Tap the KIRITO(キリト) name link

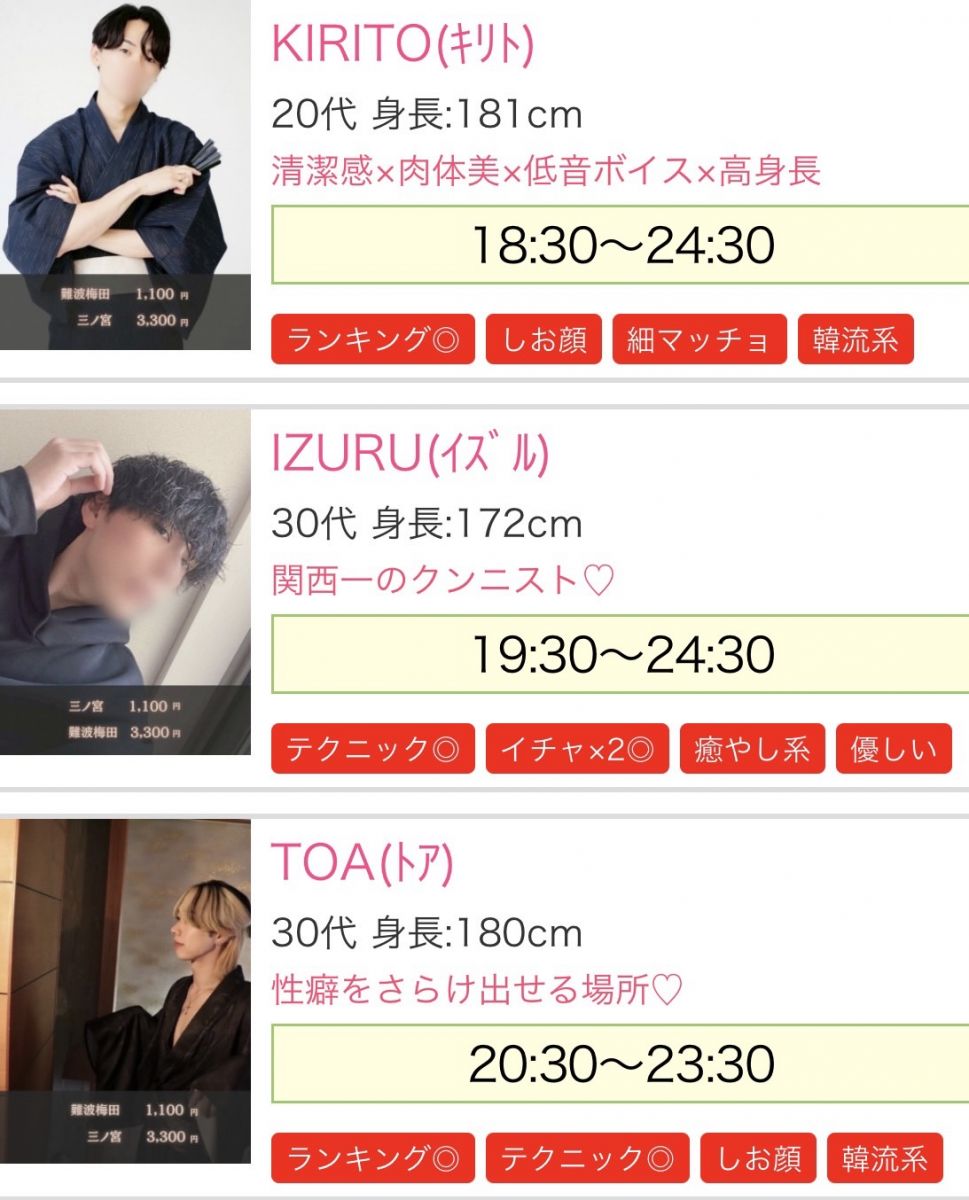[402, 45]
